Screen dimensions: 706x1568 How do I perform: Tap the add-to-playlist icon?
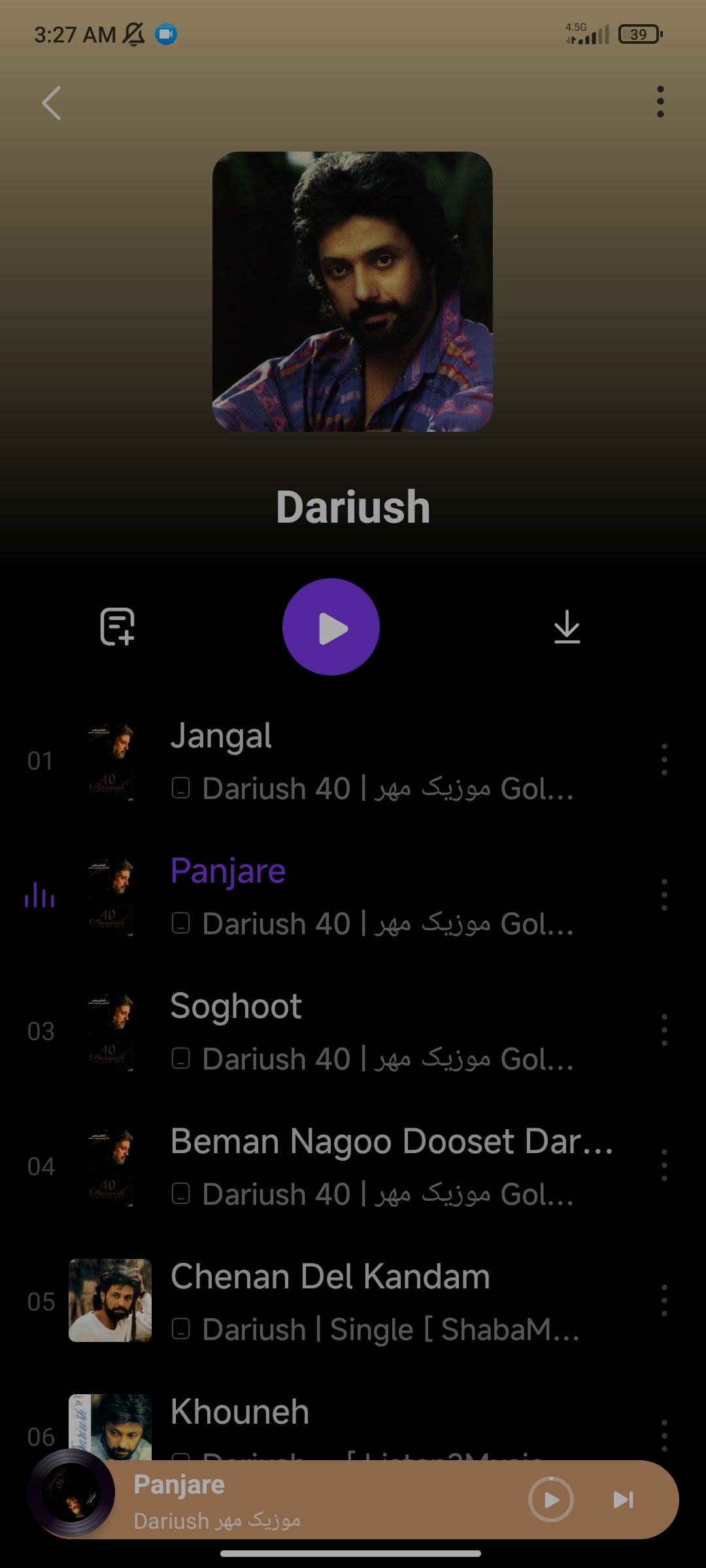click(x=118, y=627)
